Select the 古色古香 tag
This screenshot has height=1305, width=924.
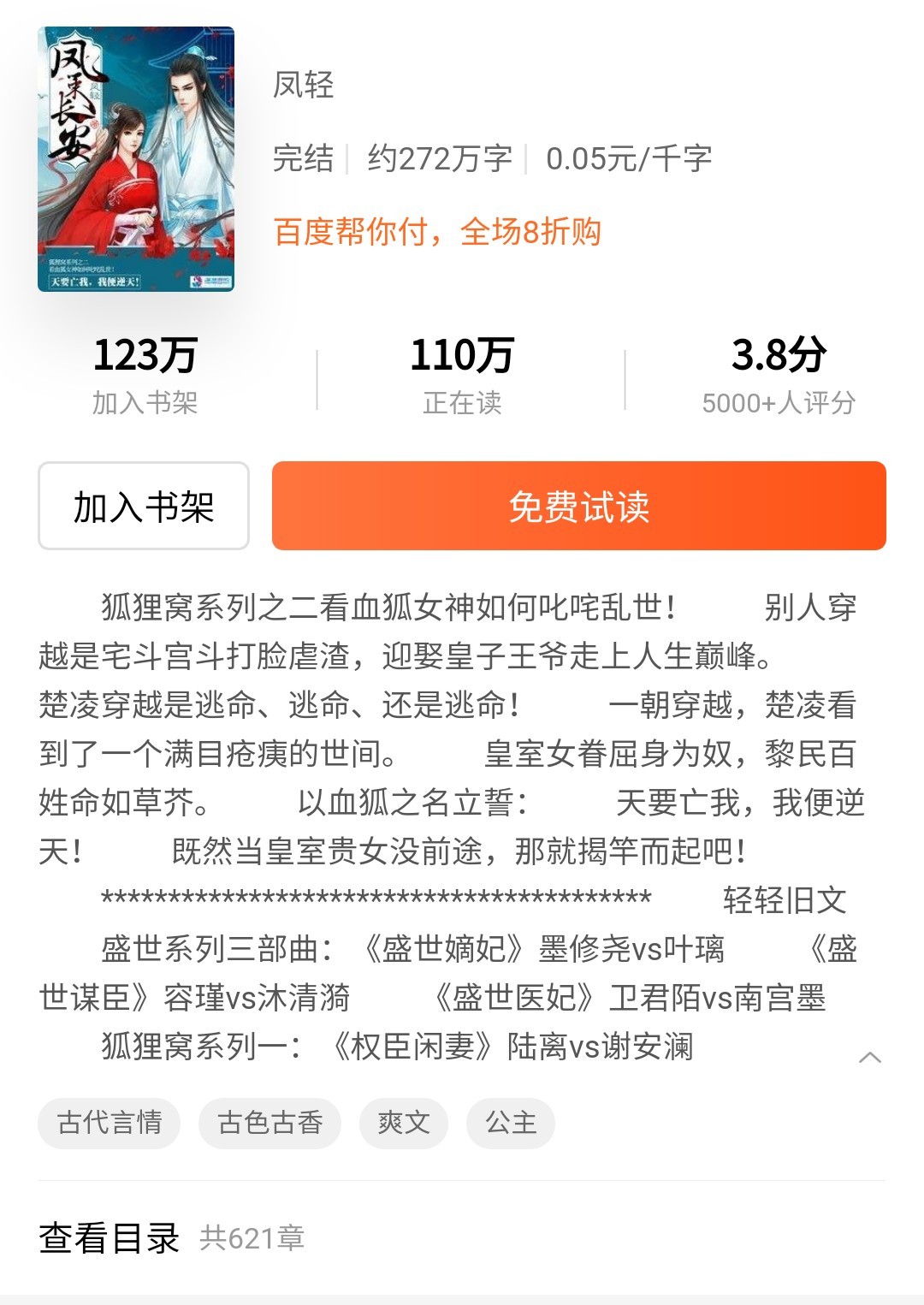269,1122
